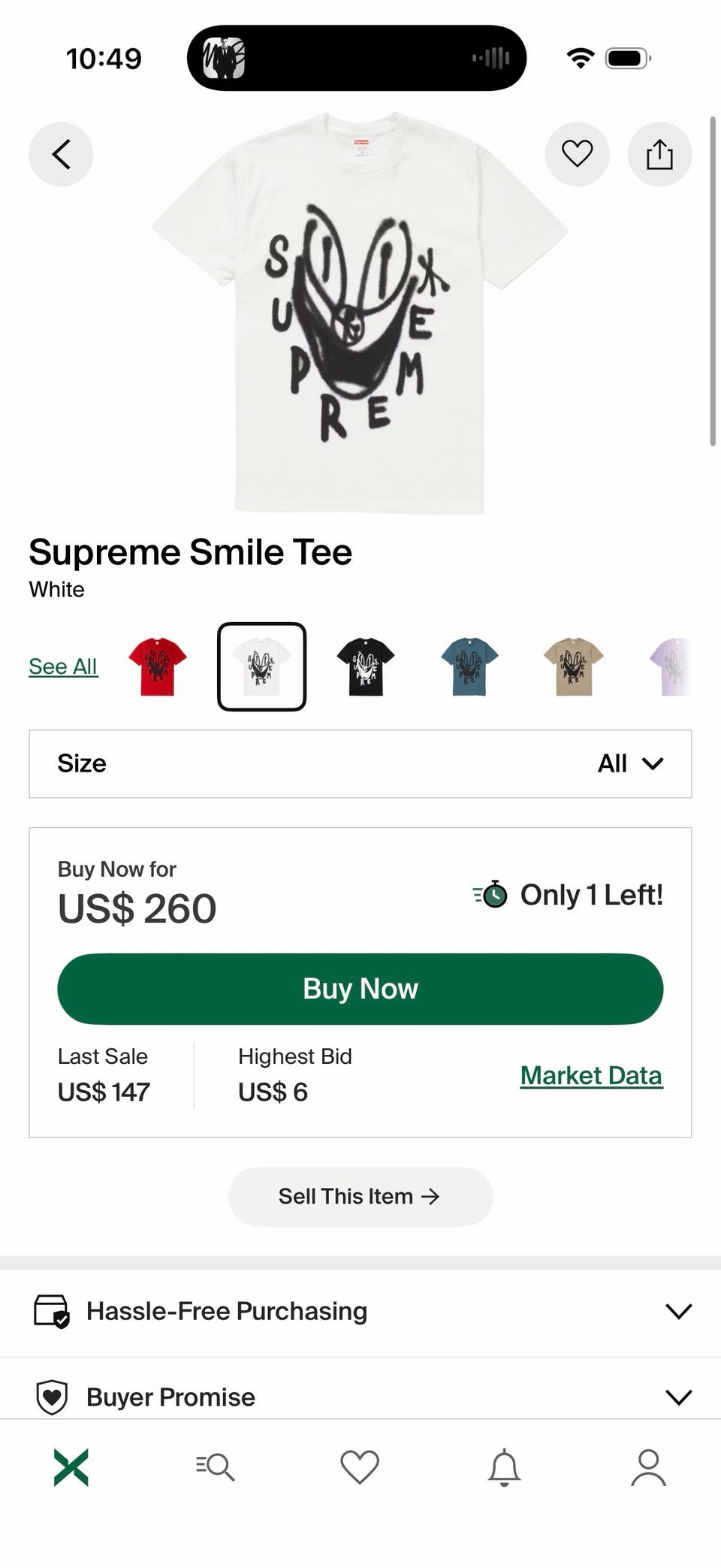Go back using the top-left arrow
Image resolution: width=721 pixels, height=1568 pixels.
tap(61, 154)
